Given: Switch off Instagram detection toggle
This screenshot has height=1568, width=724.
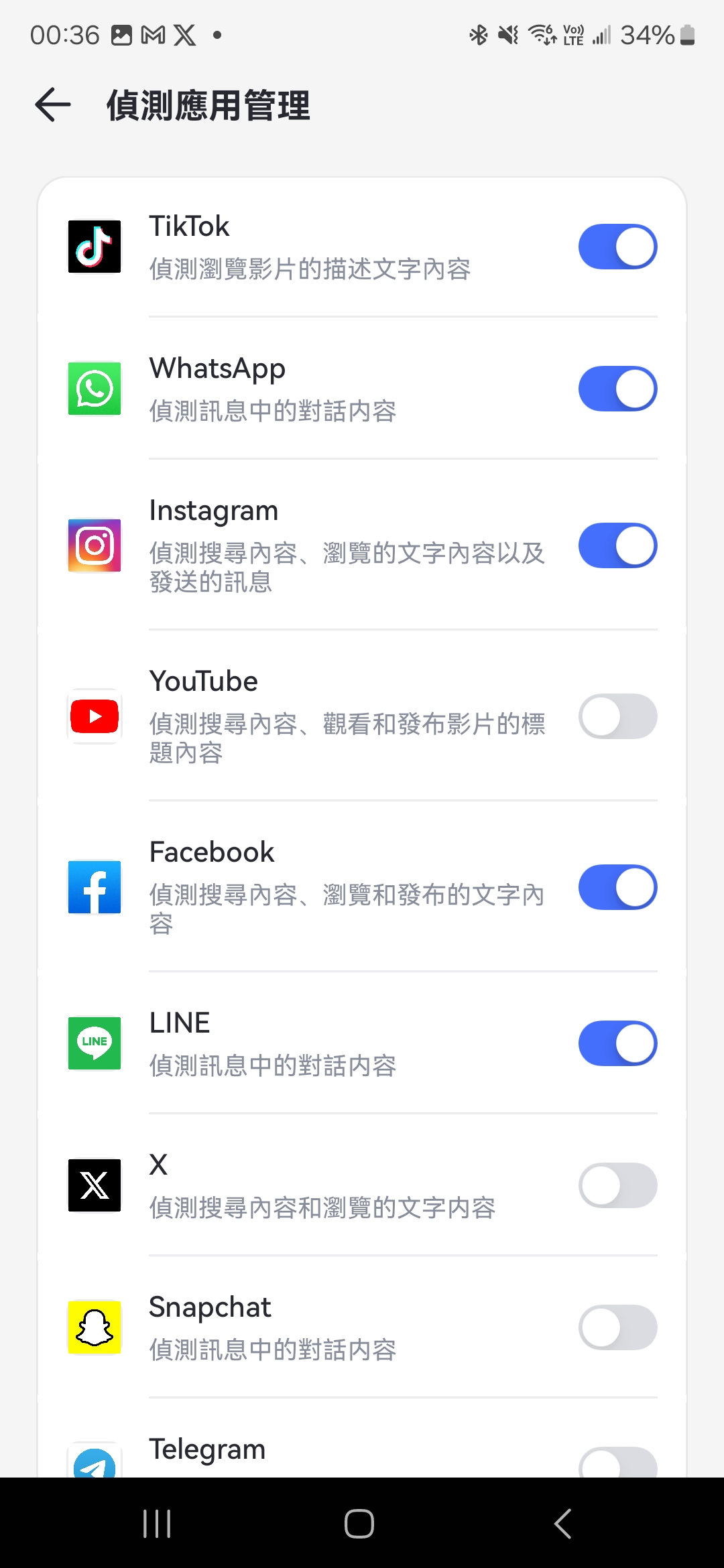Looking at the screenshot, I should click(617, 545).
